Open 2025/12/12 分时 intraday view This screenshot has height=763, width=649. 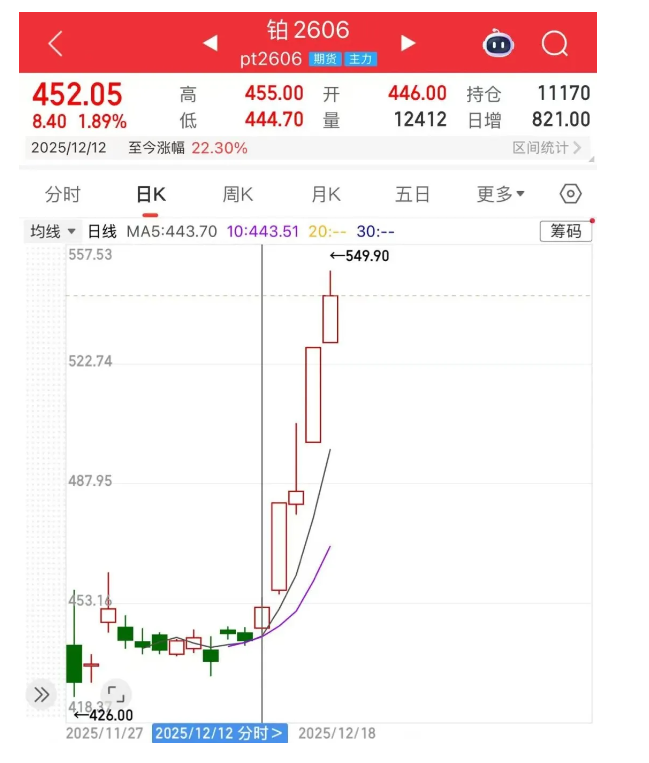click(x=220, y=734)
